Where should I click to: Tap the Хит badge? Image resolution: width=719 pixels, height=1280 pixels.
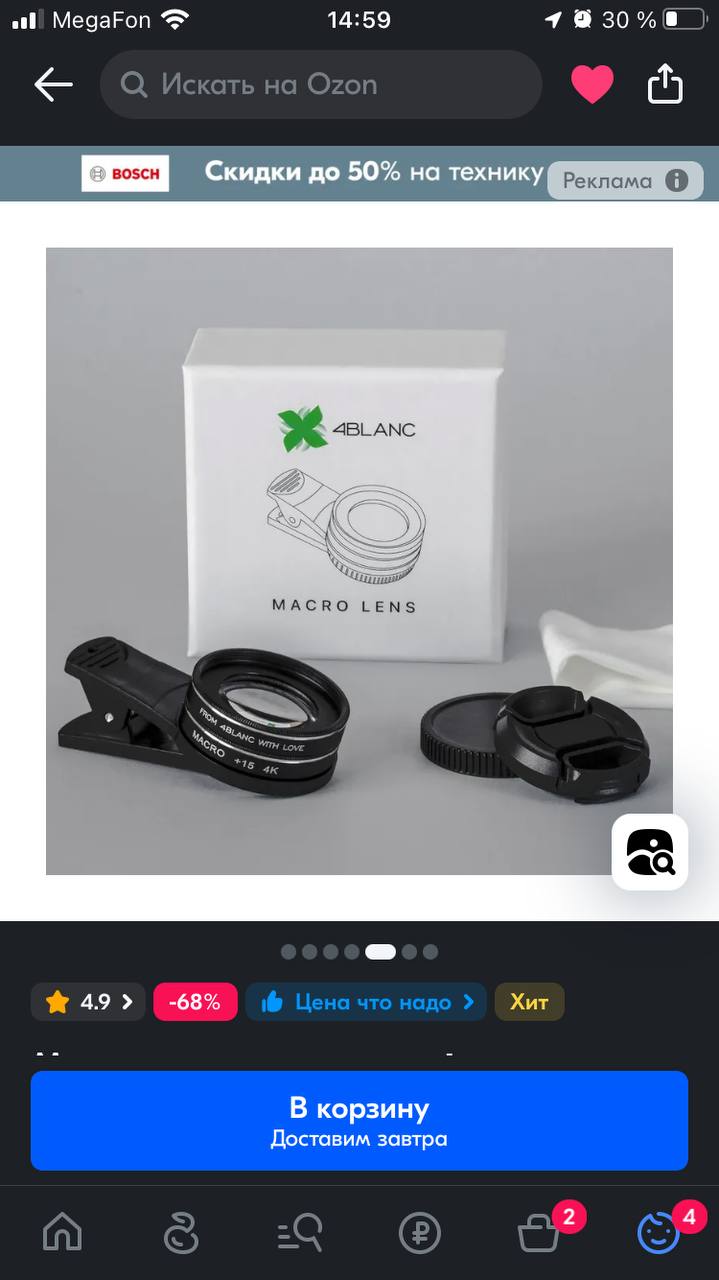pos(529,1002)
